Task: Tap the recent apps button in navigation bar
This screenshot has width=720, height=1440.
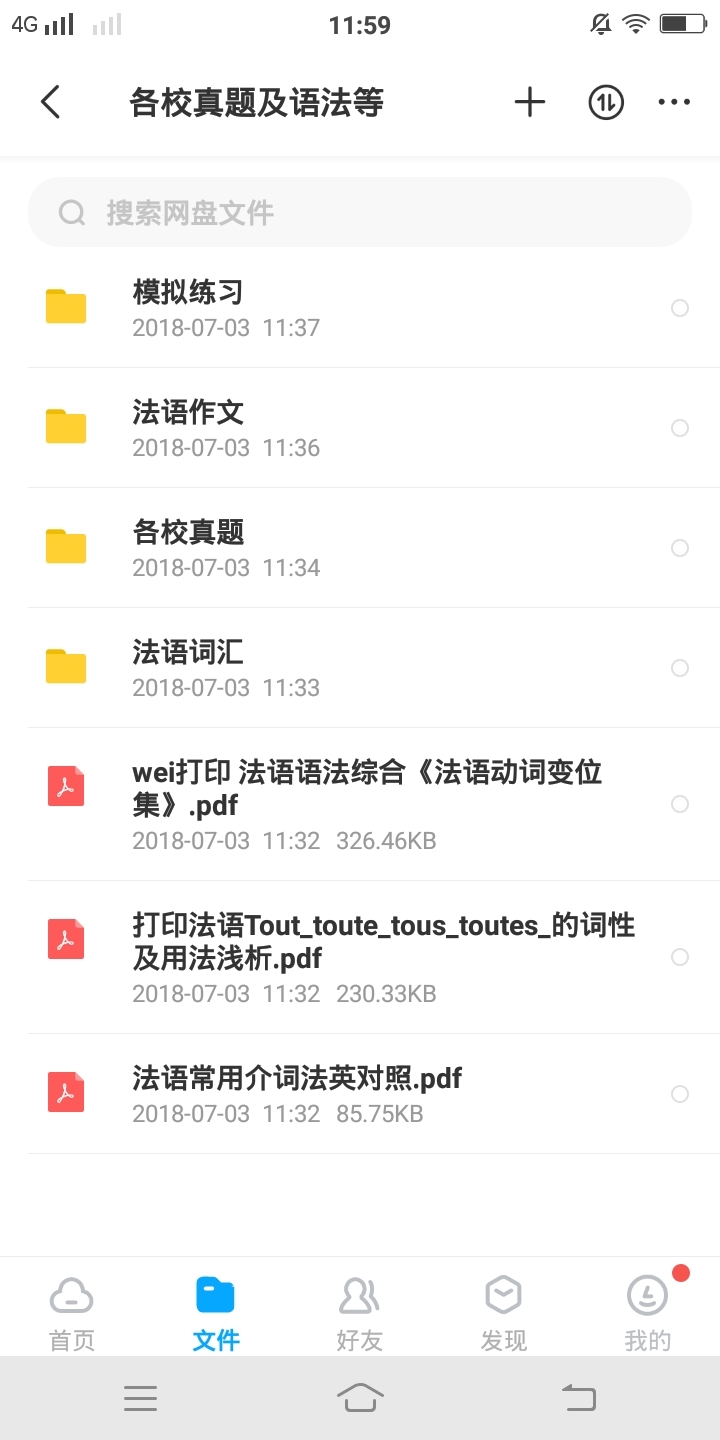Action: 140,1397
